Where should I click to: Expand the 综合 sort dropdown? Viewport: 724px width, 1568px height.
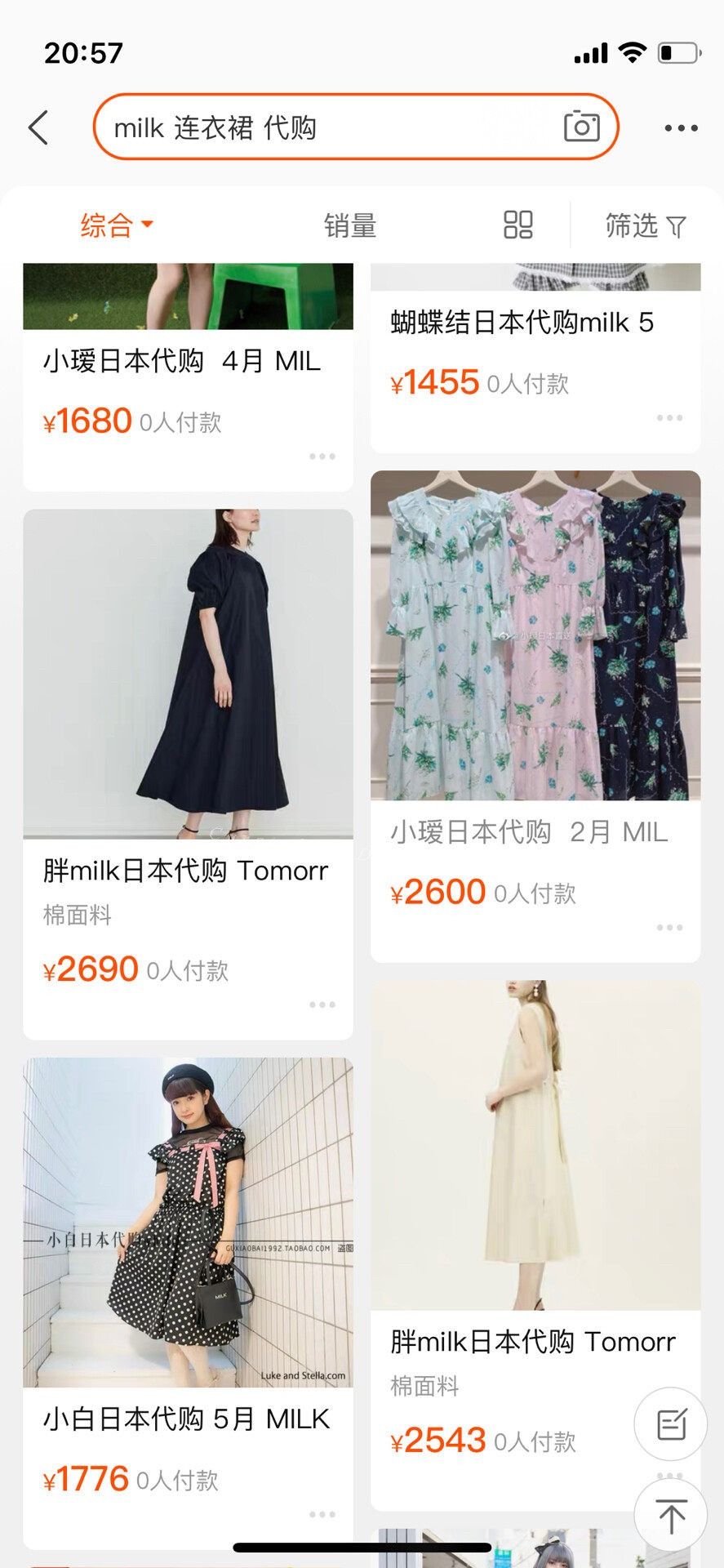117,225
